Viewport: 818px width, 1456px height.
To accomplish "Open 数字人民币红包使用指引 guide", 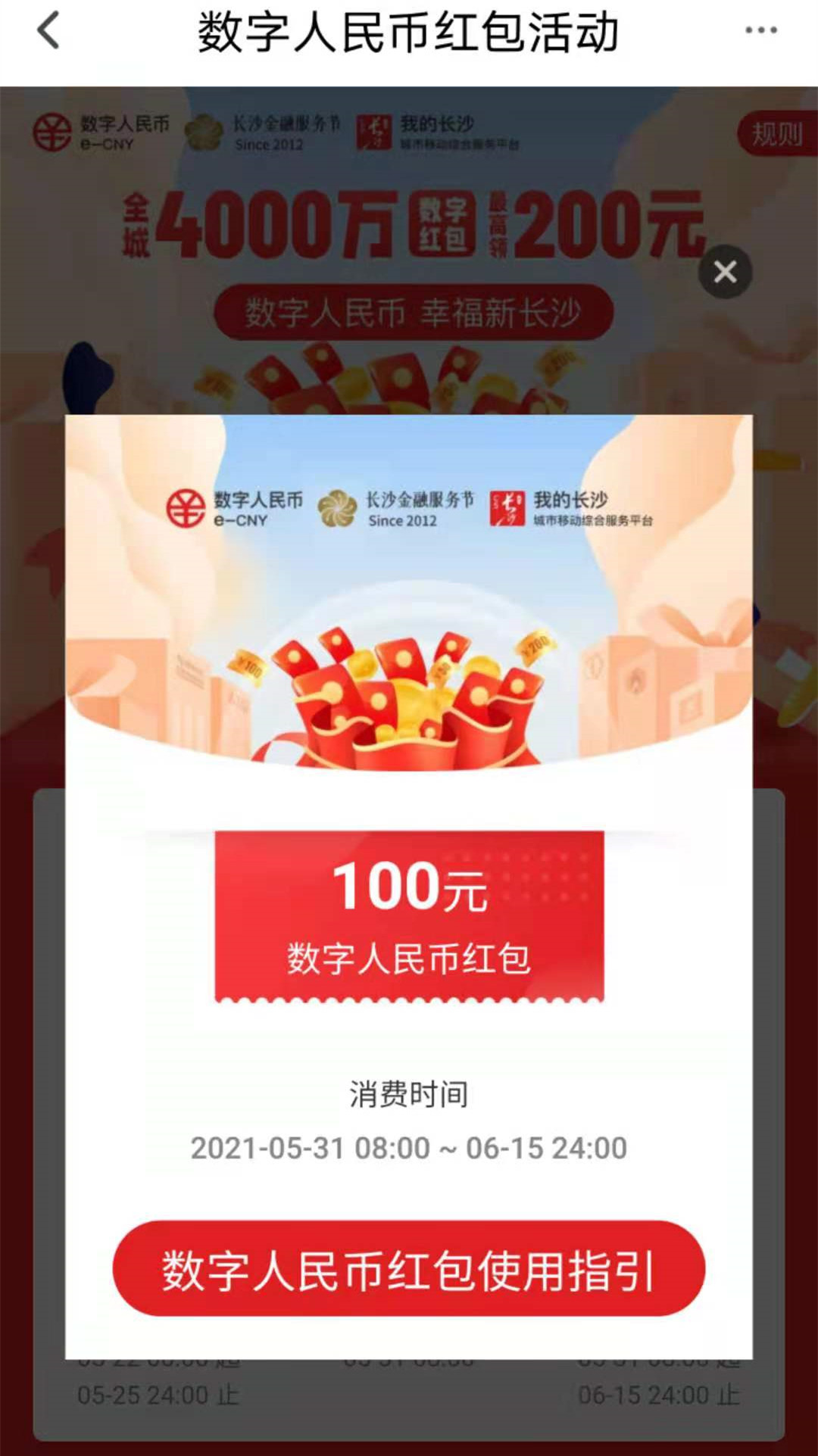I will pos(408,1269).
